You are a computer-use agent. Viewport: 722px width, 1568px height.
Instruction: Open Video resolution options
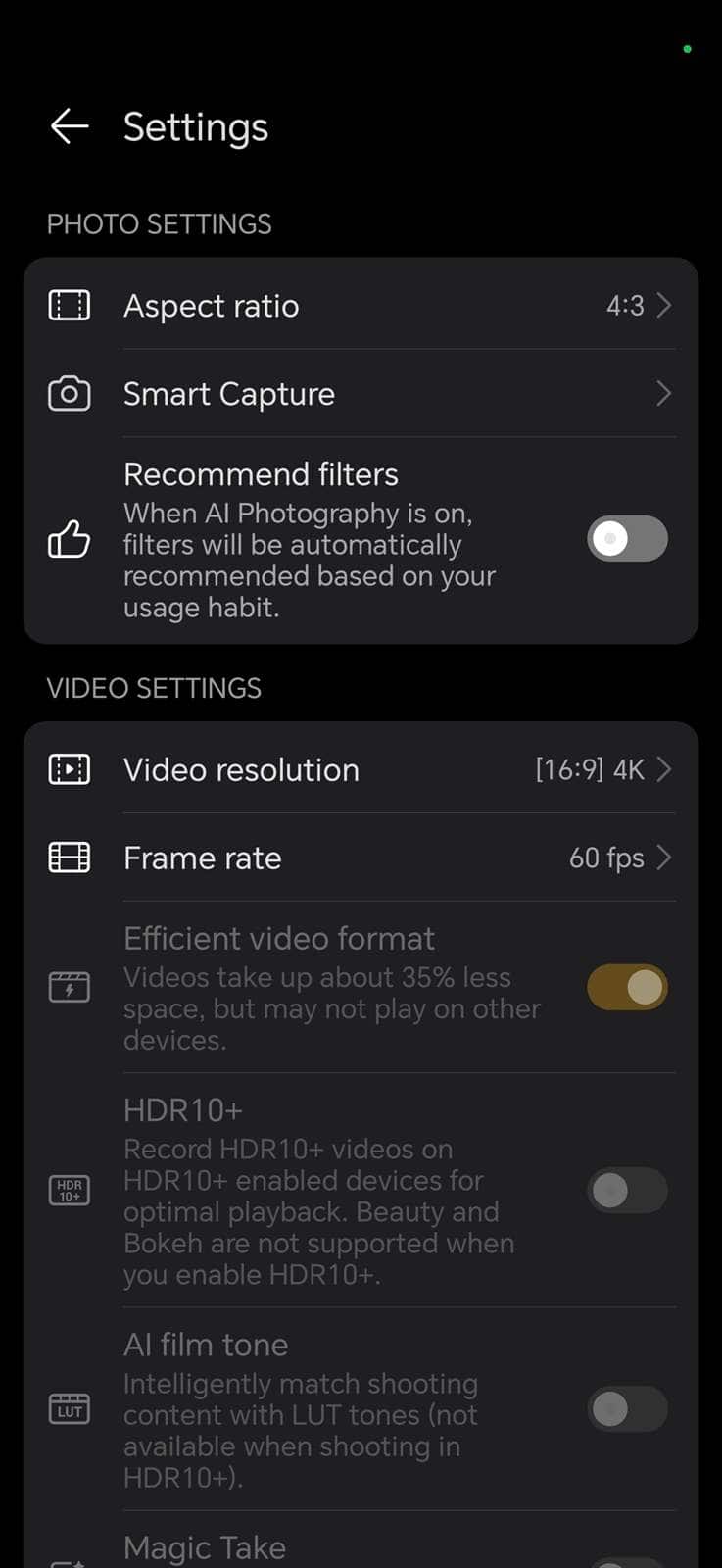pyautogui.click(x=361, y=770)
